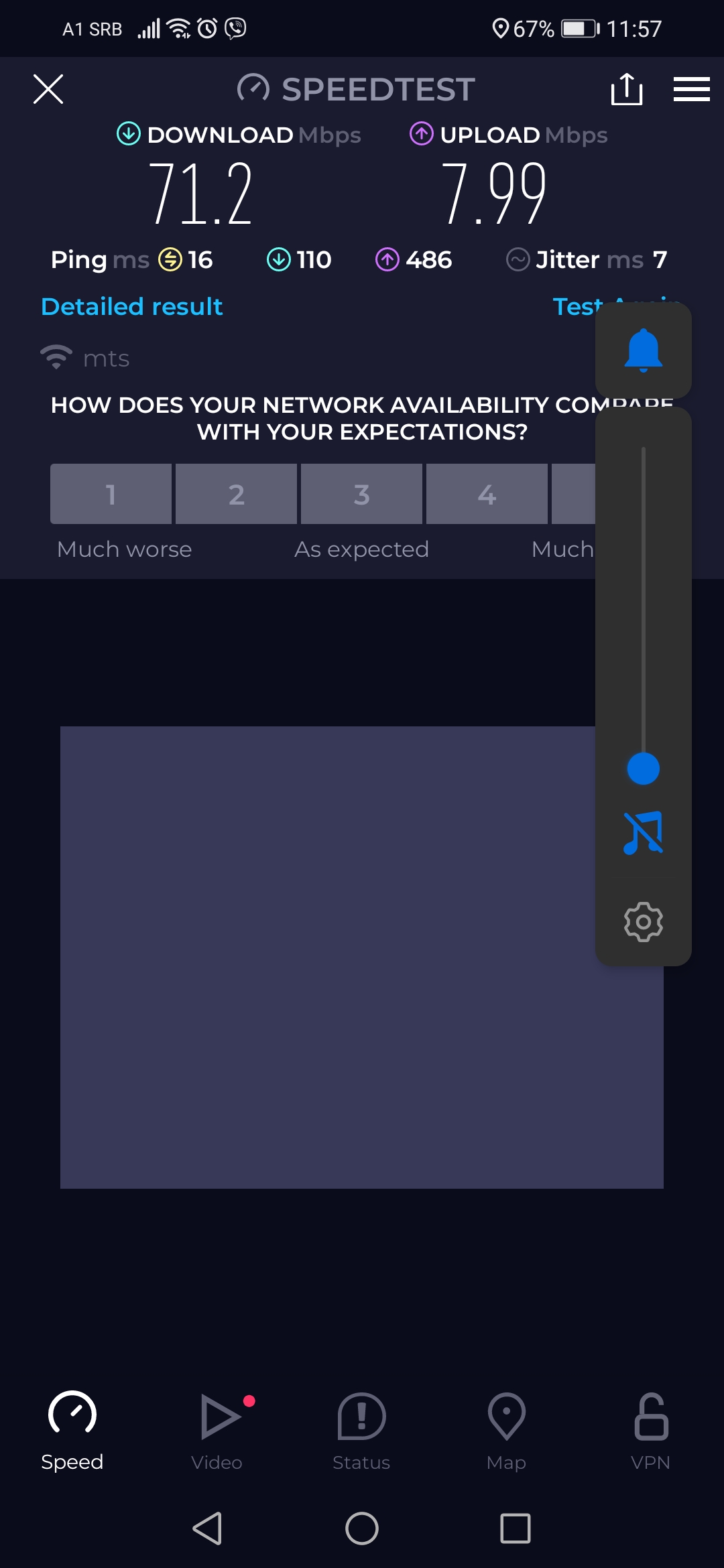Open sound settings gear in volume panel
Image resolution: width=724 pixels, height=1568 pixels.
pos(643,922)
